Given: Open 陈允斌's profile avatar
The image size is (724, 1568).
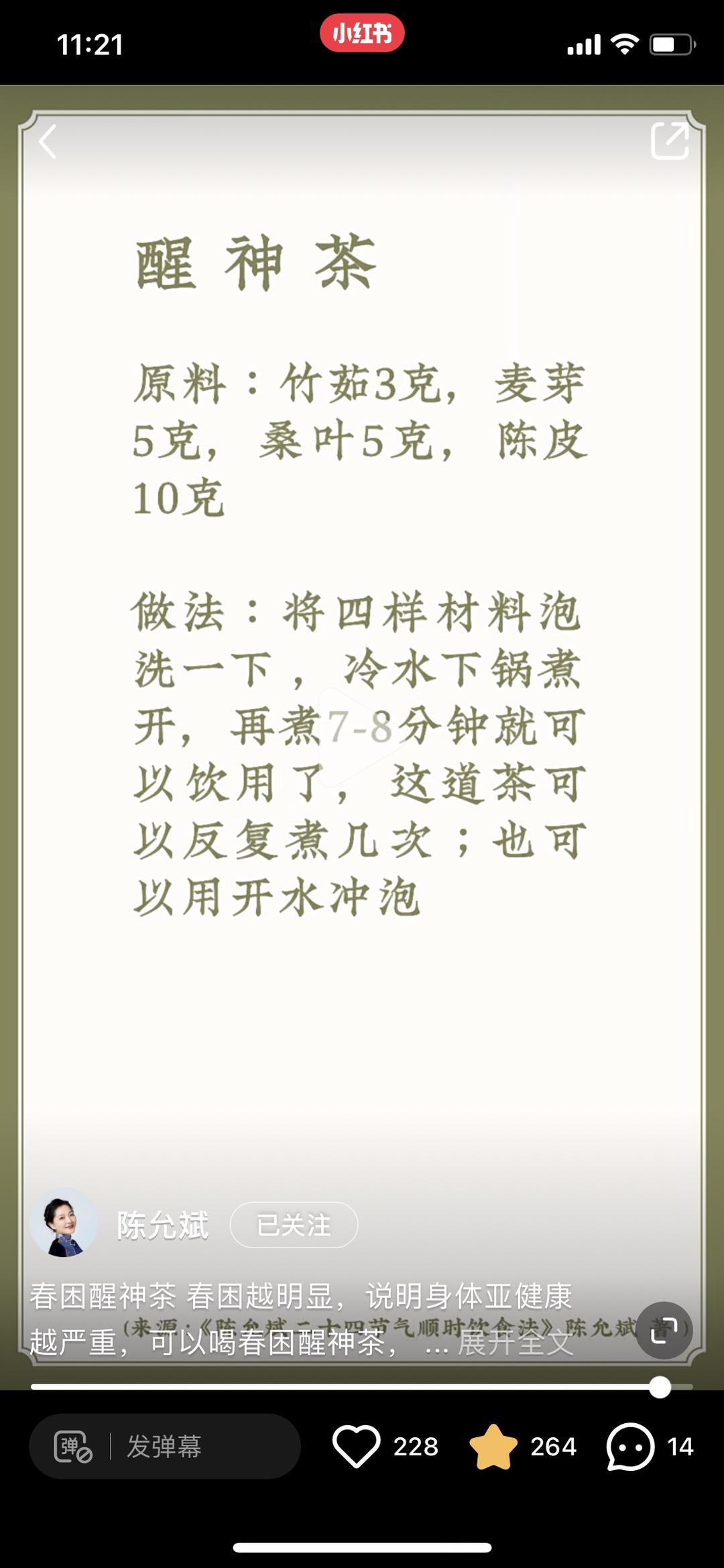Looking at the screenshot, I should [x=64, y=1223].
